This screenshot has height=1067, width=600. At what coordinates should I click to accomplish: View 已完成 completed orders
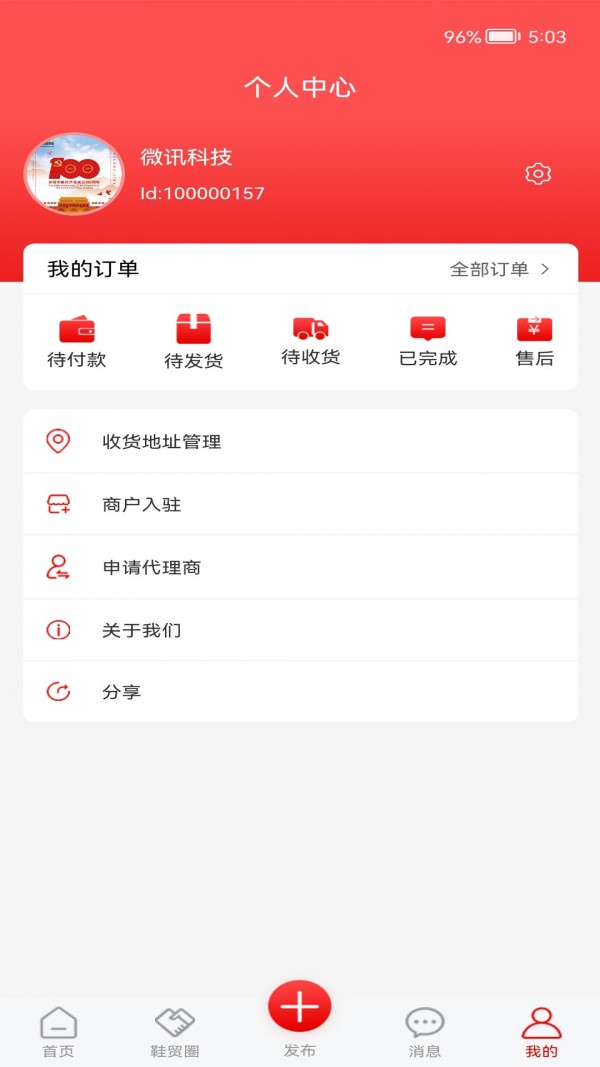(428, 341)
